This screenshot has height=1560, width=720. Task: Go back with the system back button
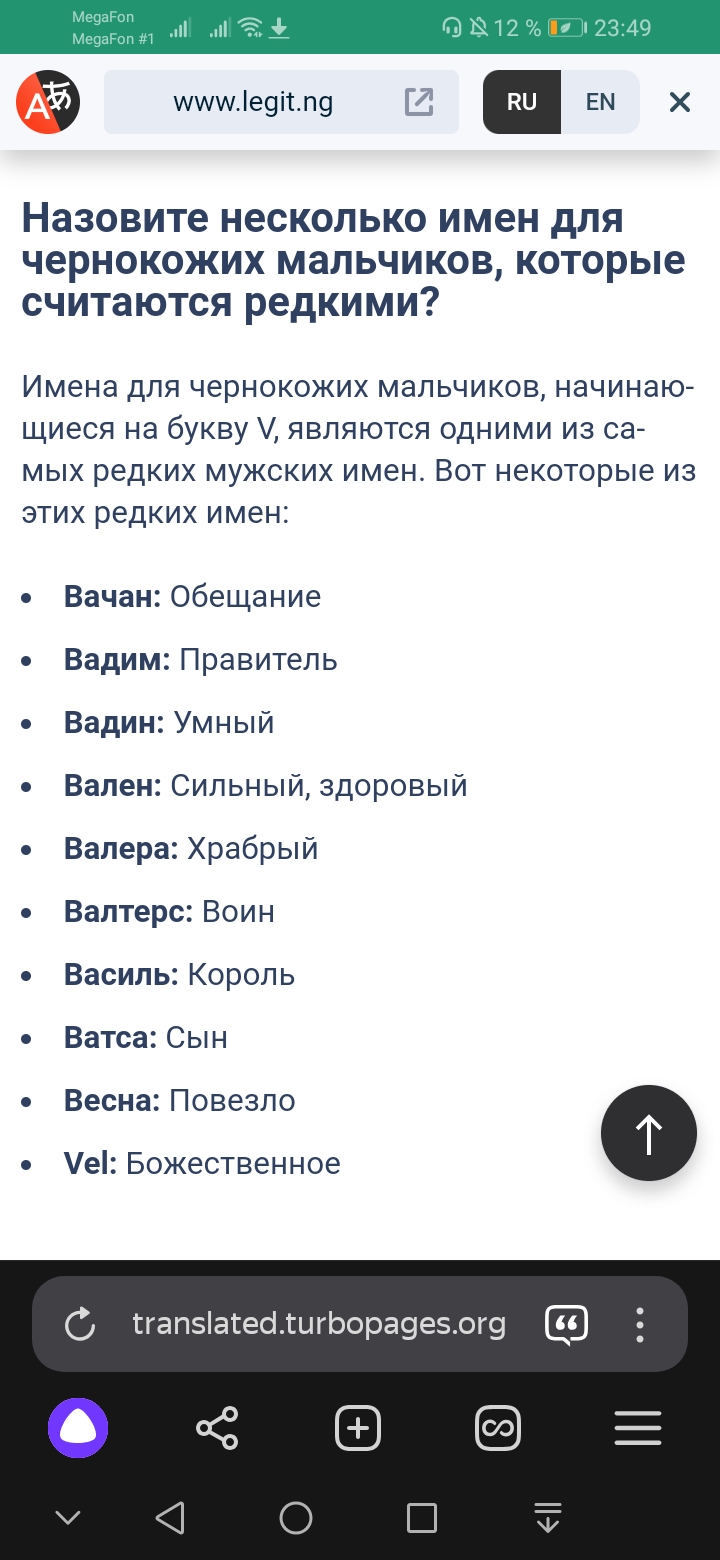click(x=171, y=1518)
